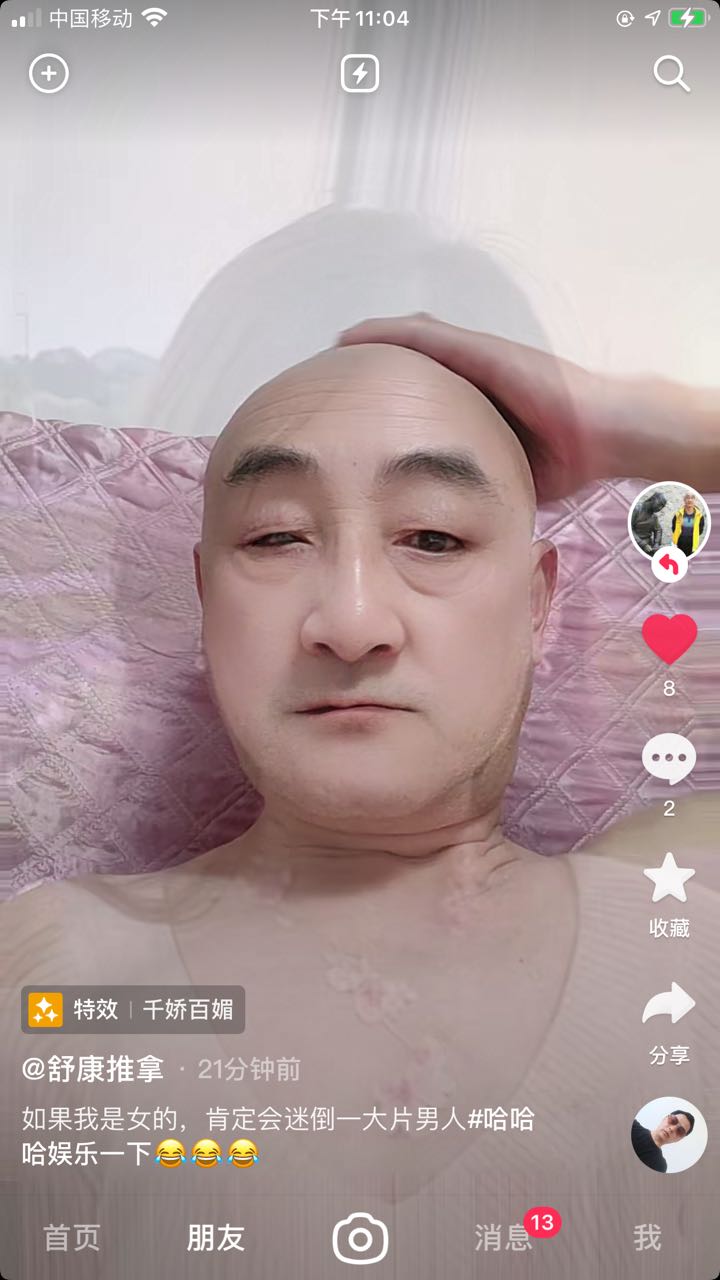
Task: Switch to the 我 profile tab
Action: pyautogui.click(x=648, y=1238)
